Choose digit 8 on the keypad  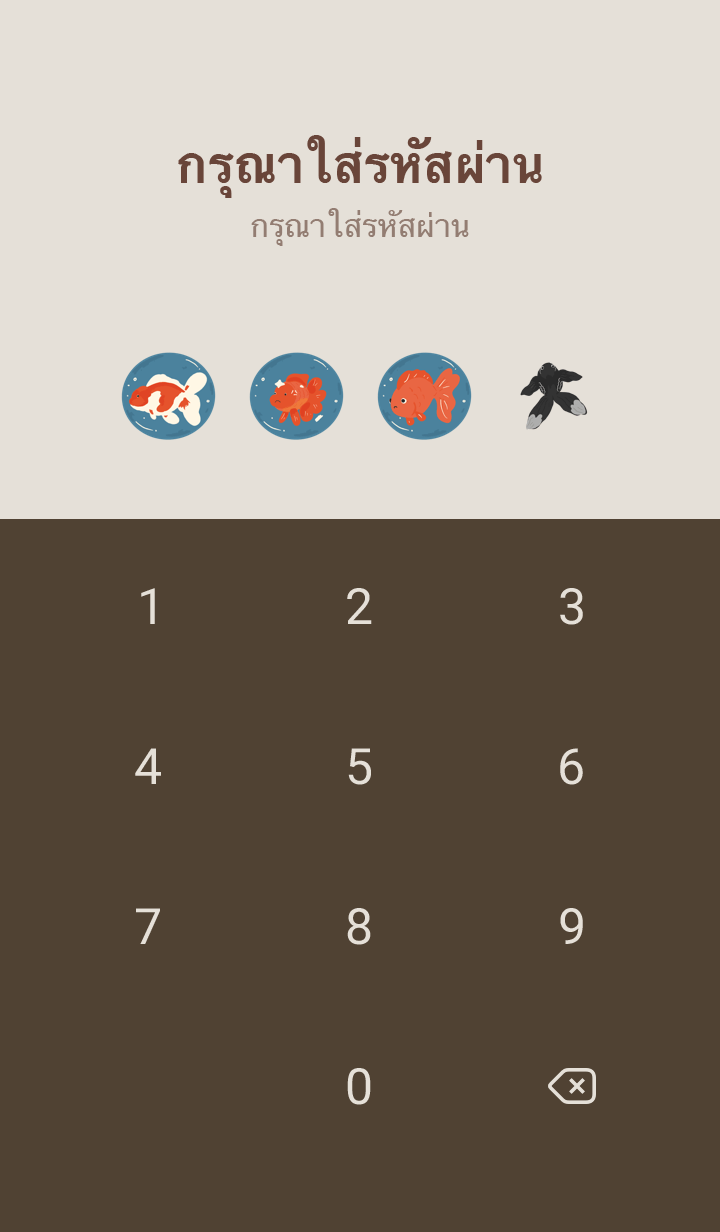[359, 927]
